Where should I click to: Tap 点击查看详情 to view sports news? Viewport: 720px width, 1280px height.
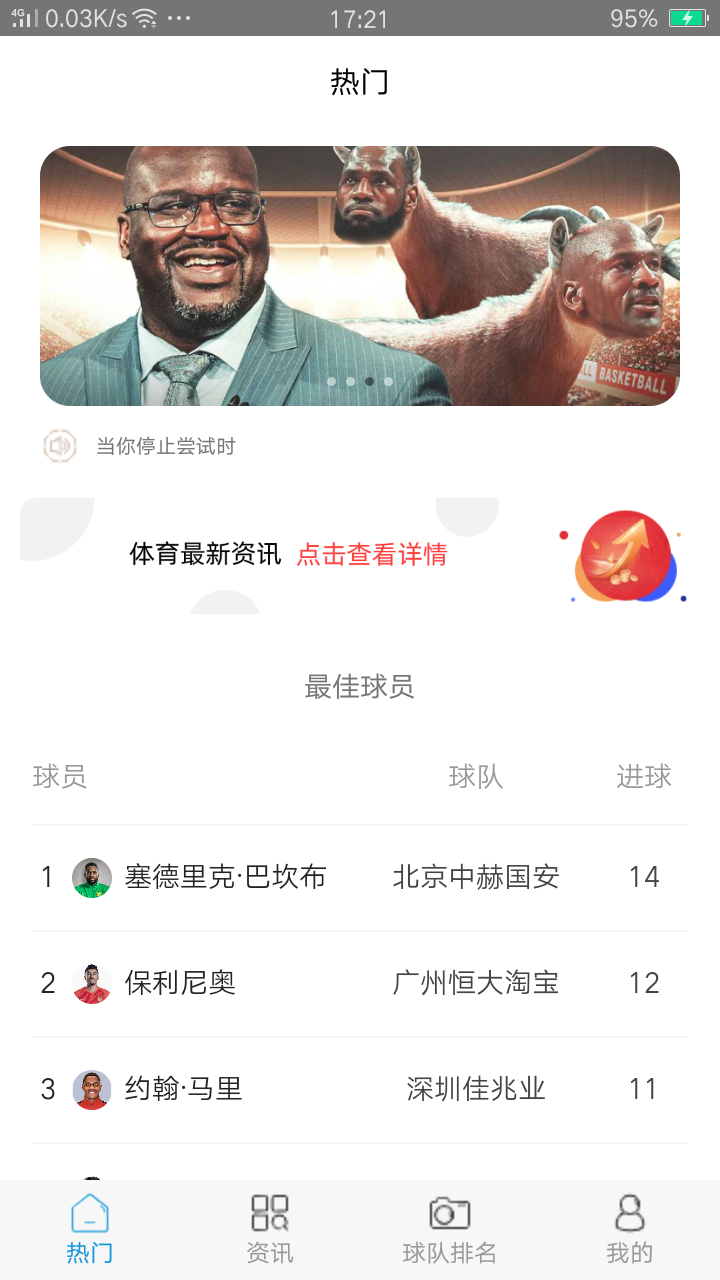point(373,554)
